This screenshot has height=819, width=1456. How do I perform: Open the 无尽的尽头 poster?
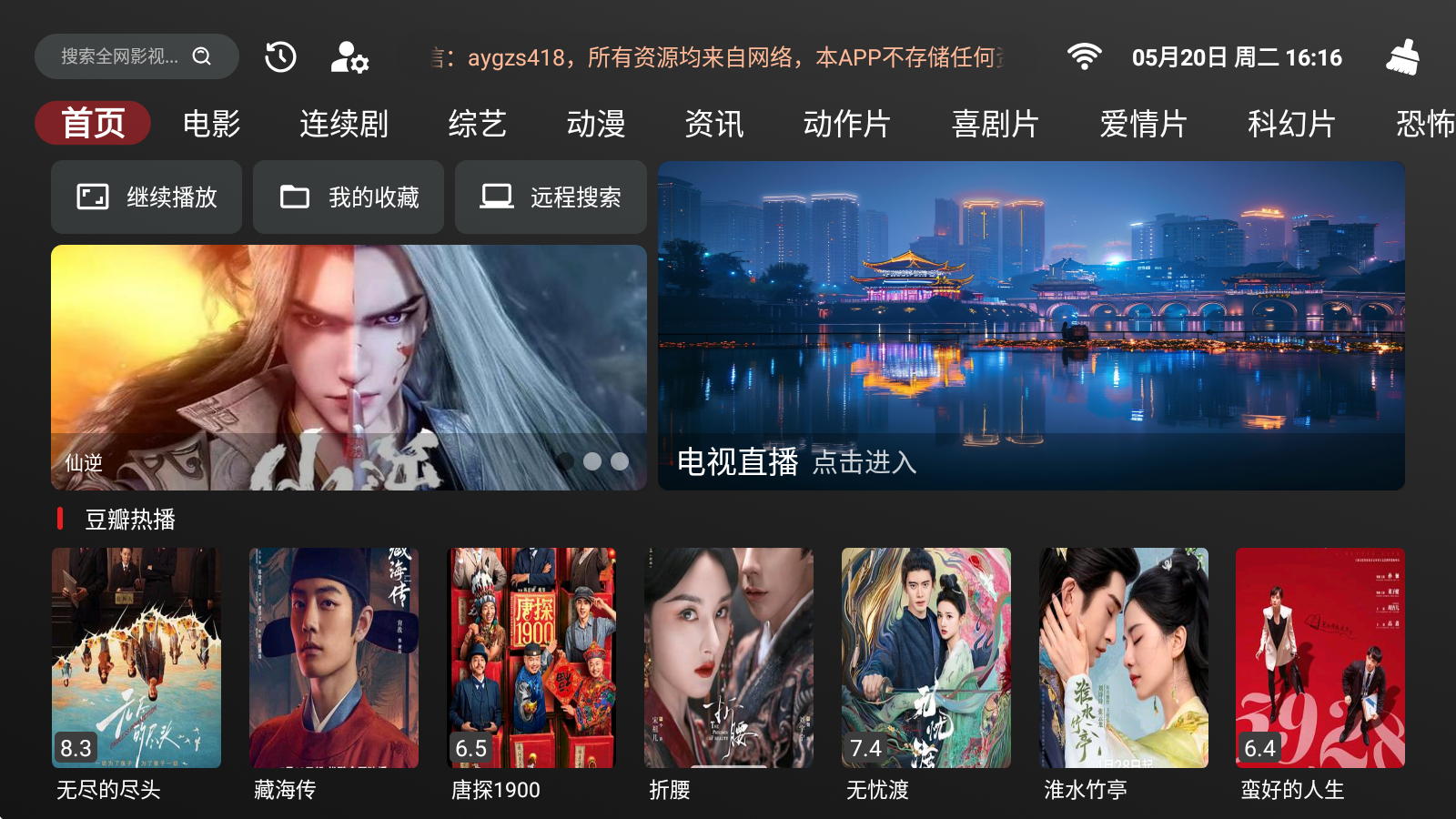[x=136, y=658]
